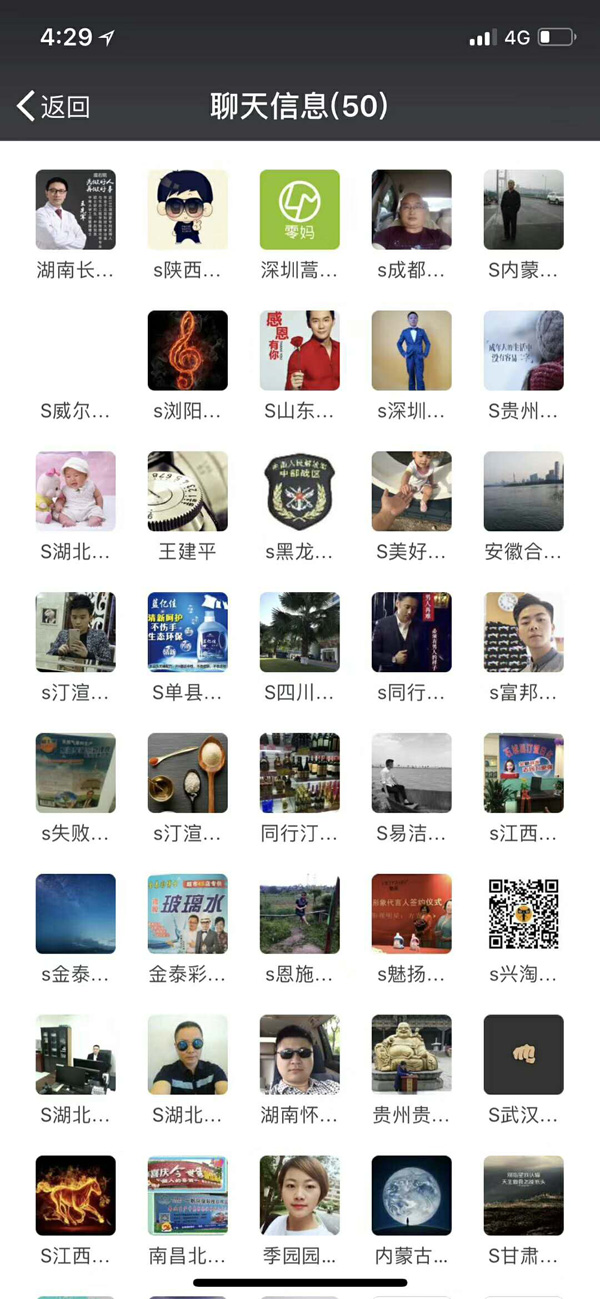Open member 湖南长… profile
Screen dimensions: 600x1299
click(75, 209)
